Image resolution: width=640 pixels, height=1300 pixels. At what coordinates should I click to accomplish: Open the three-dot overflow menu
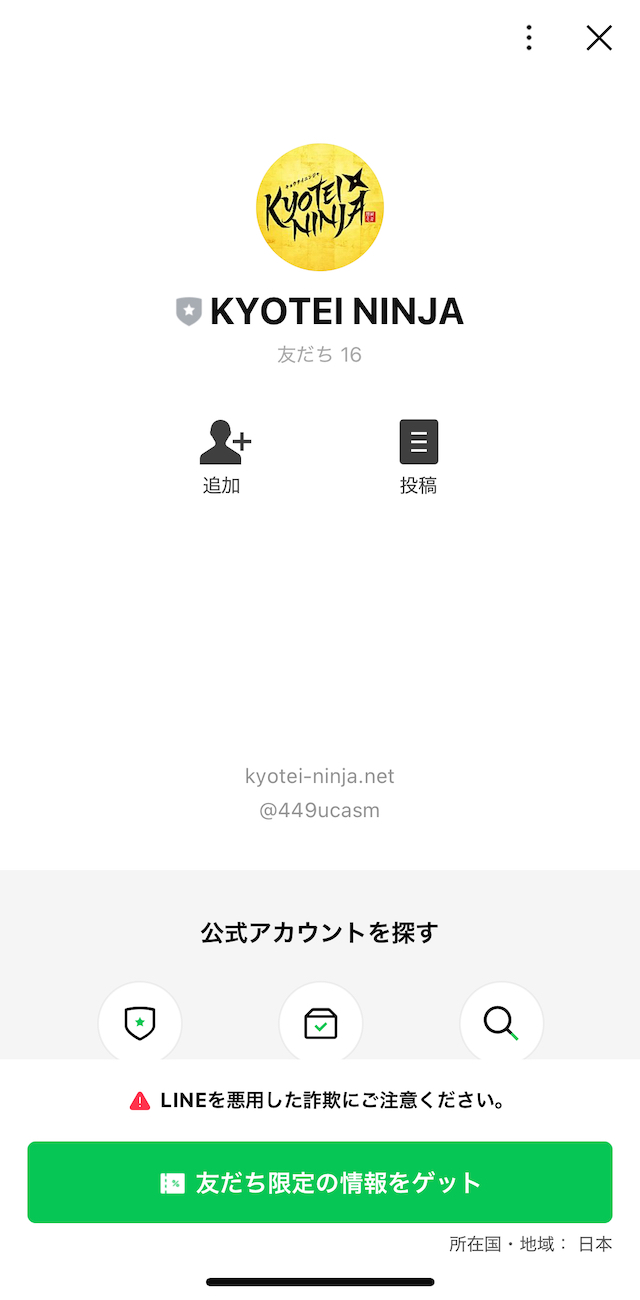coord(529,38)
